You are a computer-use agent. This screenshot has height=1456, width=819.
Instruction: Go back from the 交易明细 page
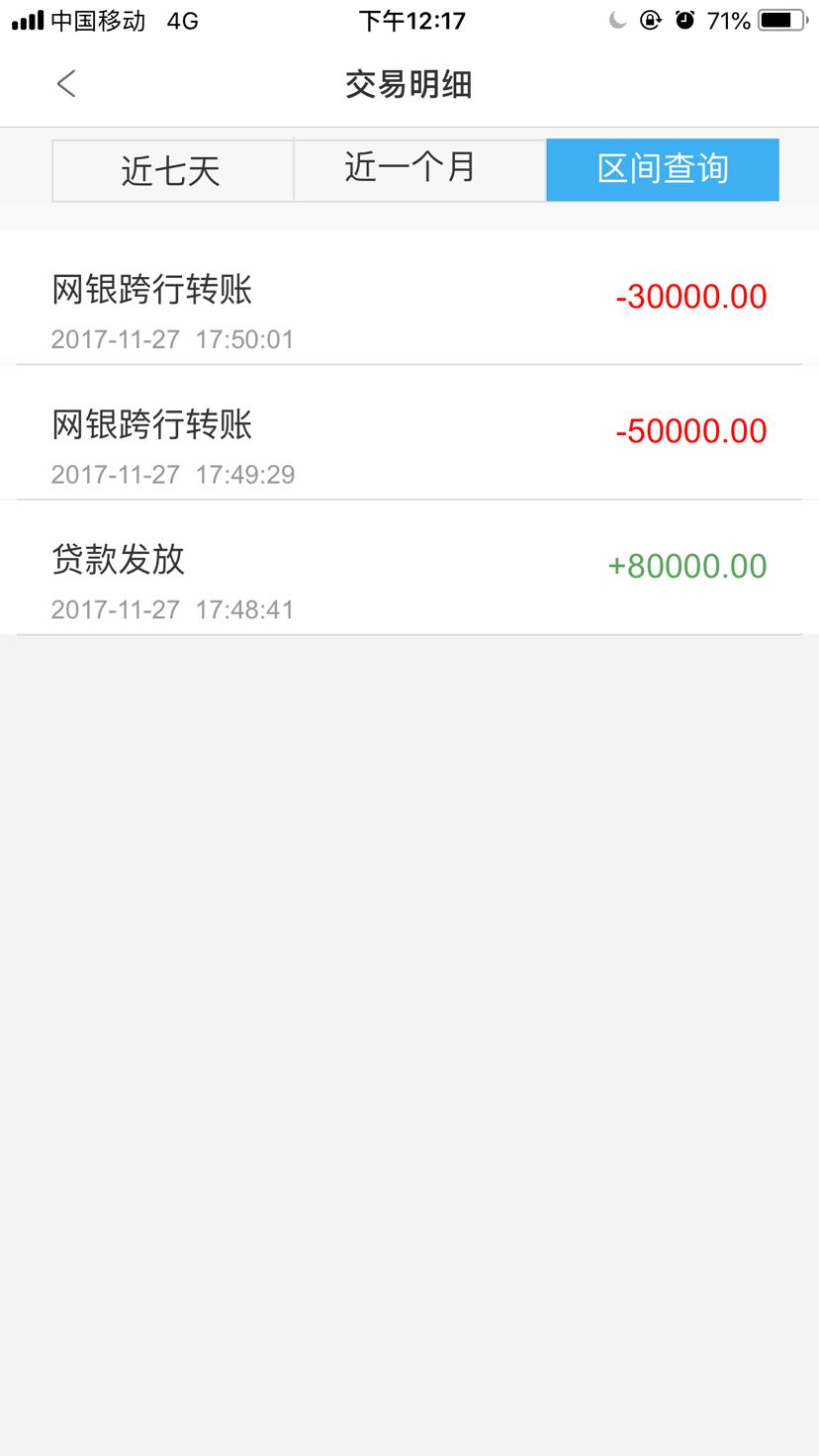pos(66,84)
